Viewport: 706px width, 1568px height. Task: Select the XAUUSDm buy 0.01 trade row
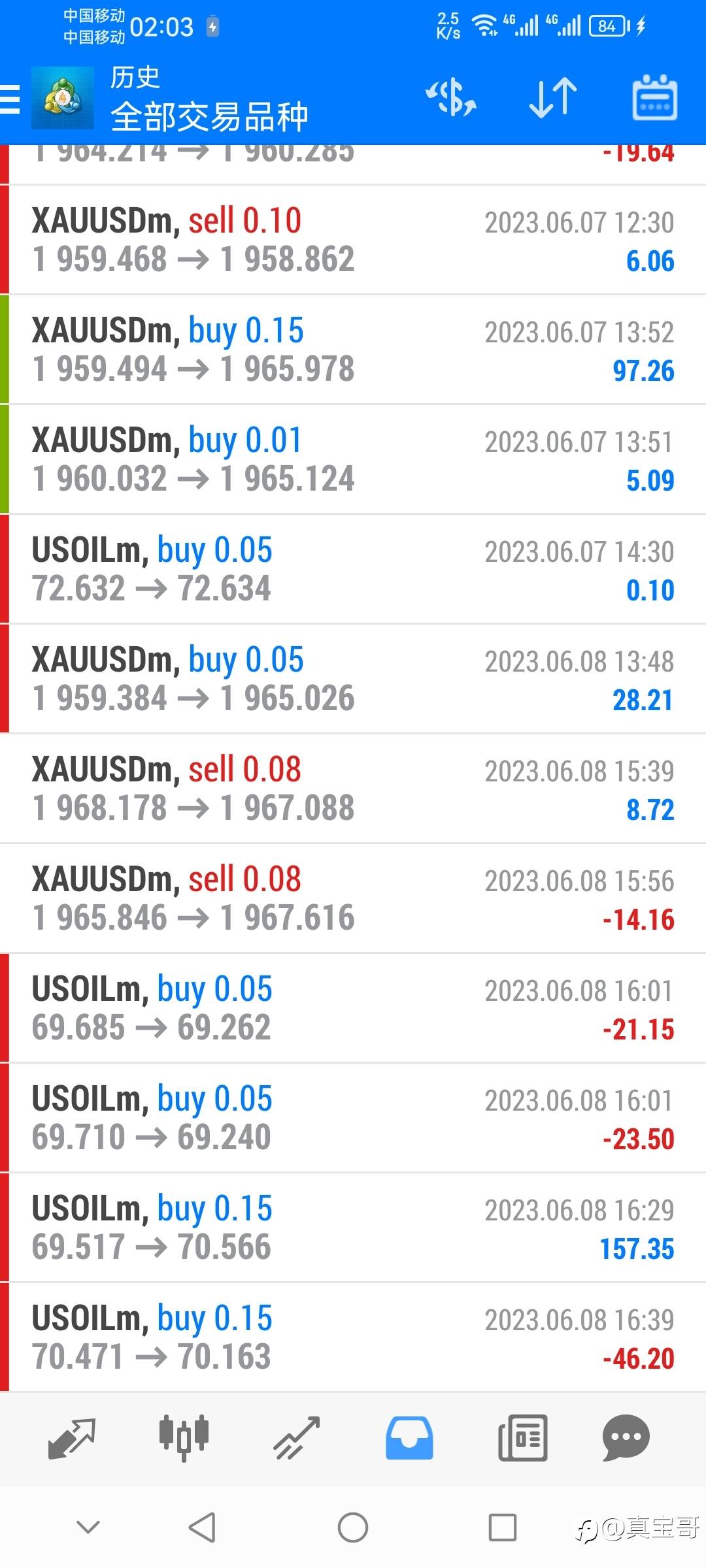coord(353,459)
